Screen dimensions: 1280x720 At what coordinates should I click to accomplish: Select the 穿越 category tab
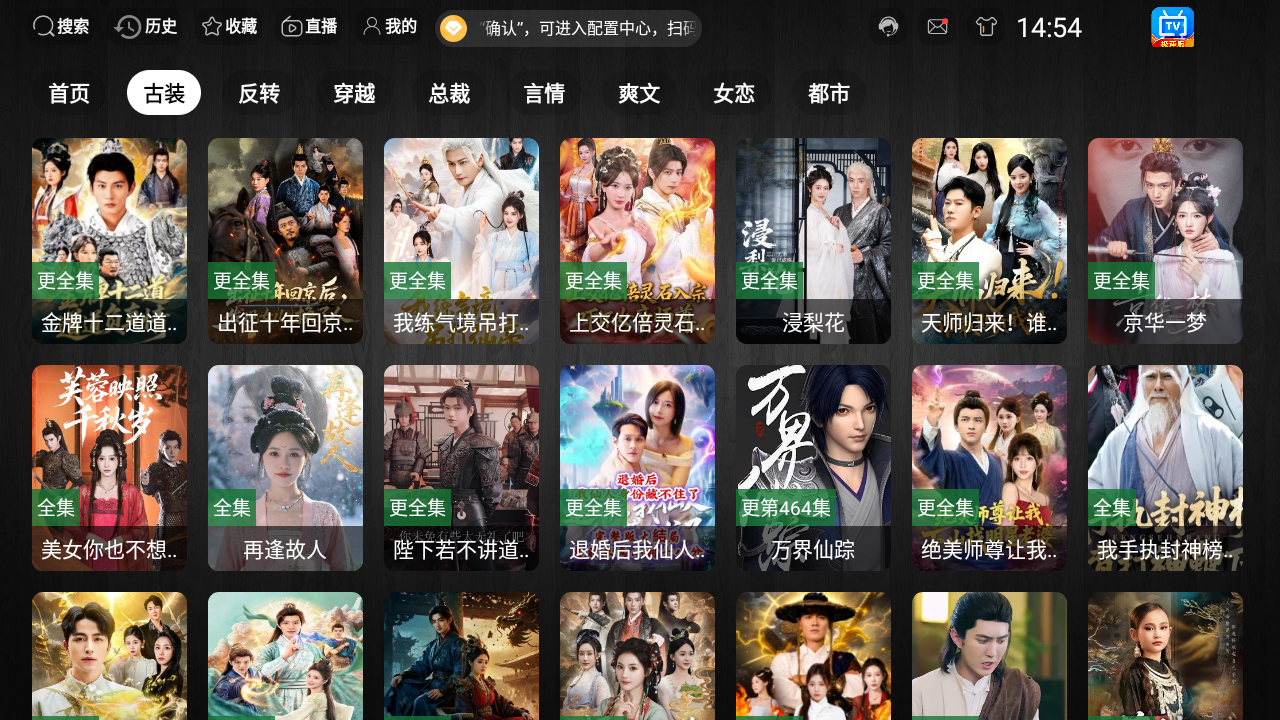[x=354, y=93]
